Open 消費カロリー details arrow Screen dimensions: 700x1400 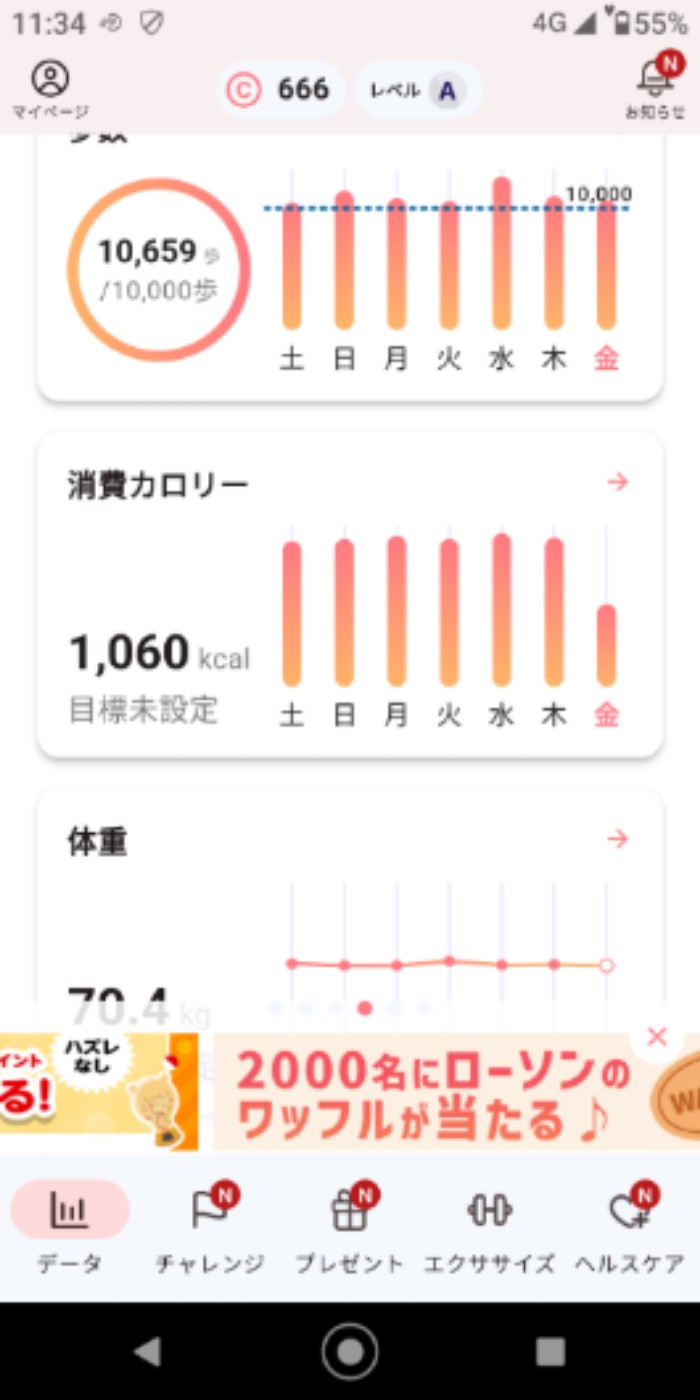point(618,483)
